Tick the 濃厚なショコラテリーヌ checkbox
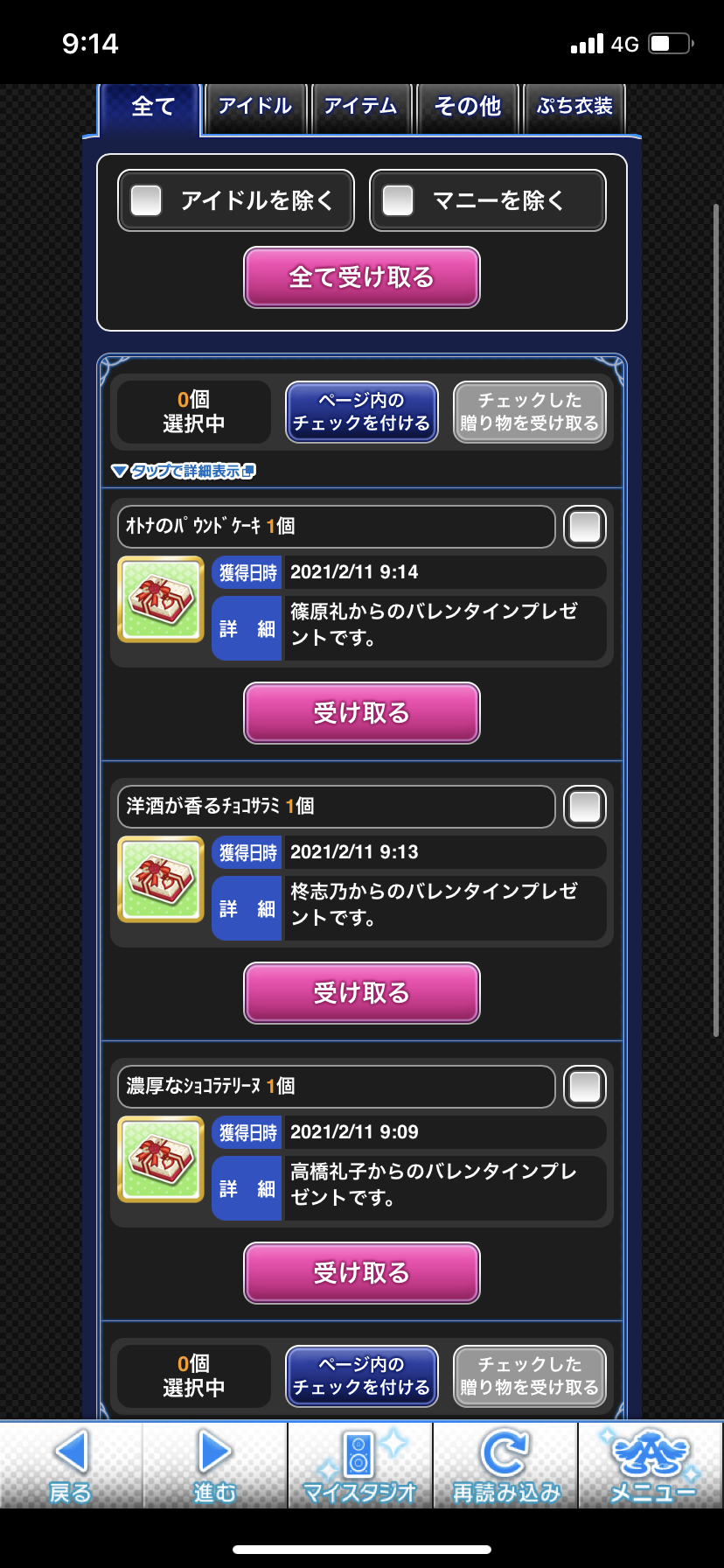The height and width of the screenshot is (1568, 724). coord(584,1087)
